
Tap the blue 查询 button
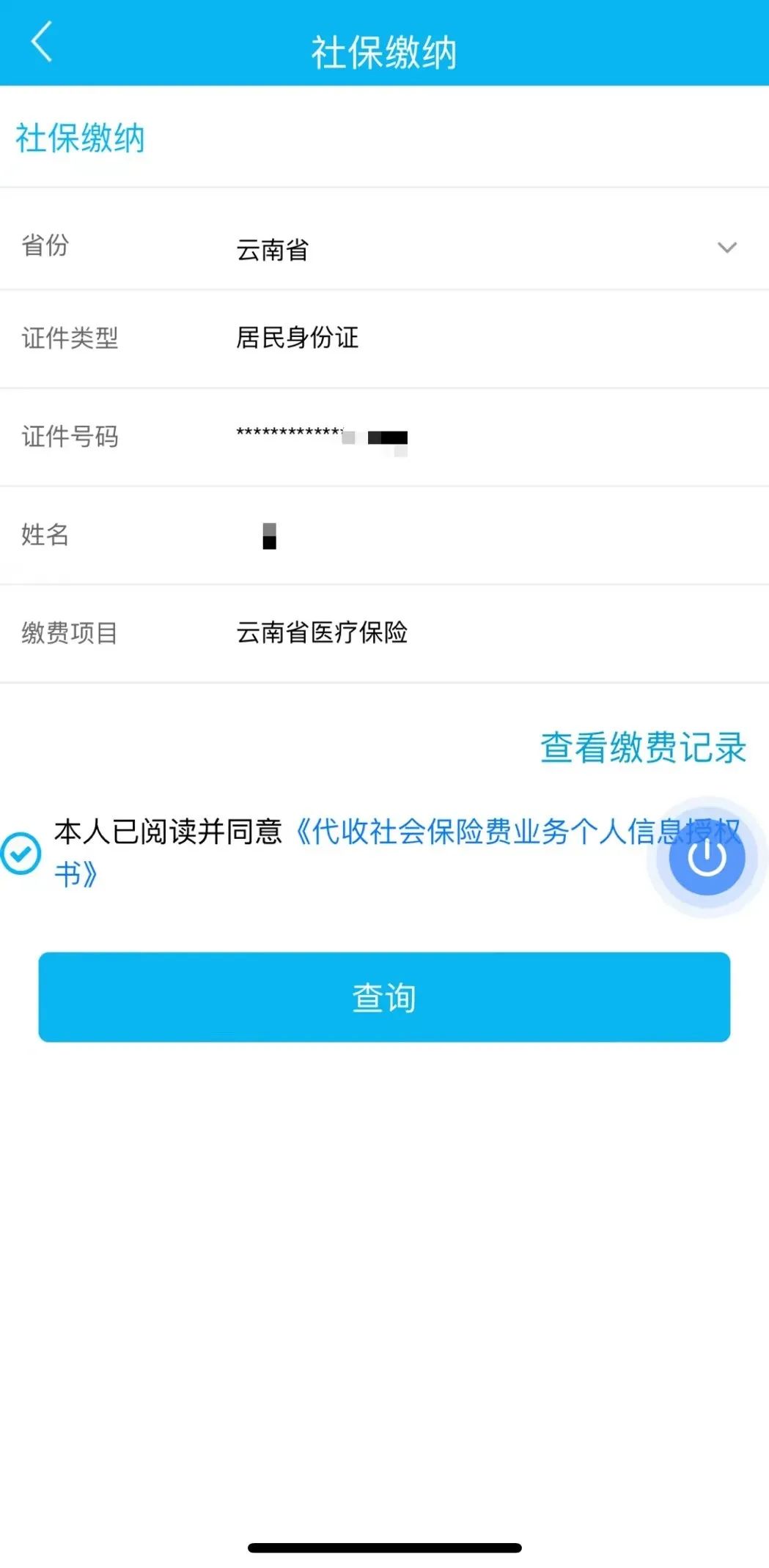pos(384,996)
